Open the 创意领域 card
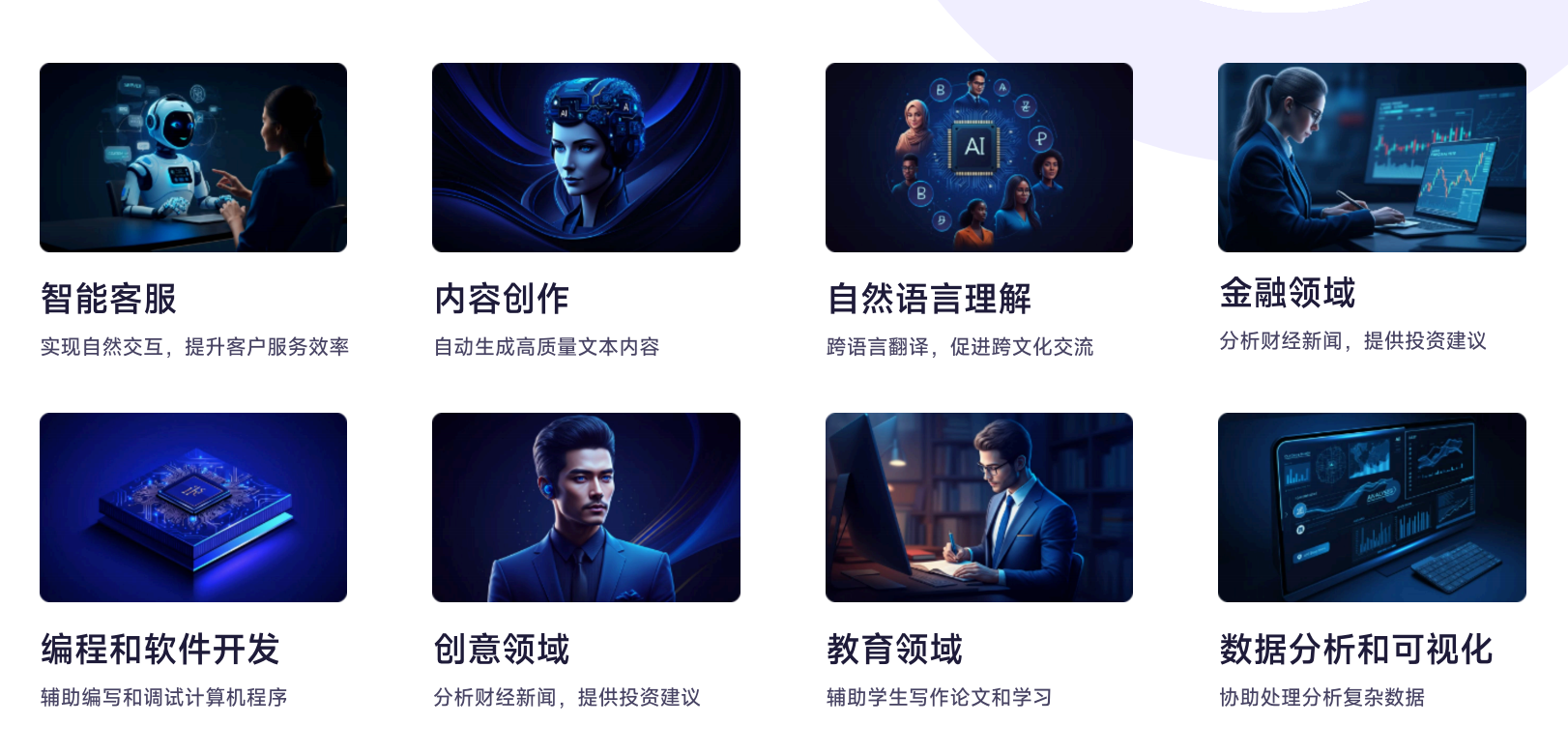Image resolution: width=1568 pixels, height=754 pixels. (586, 508)
